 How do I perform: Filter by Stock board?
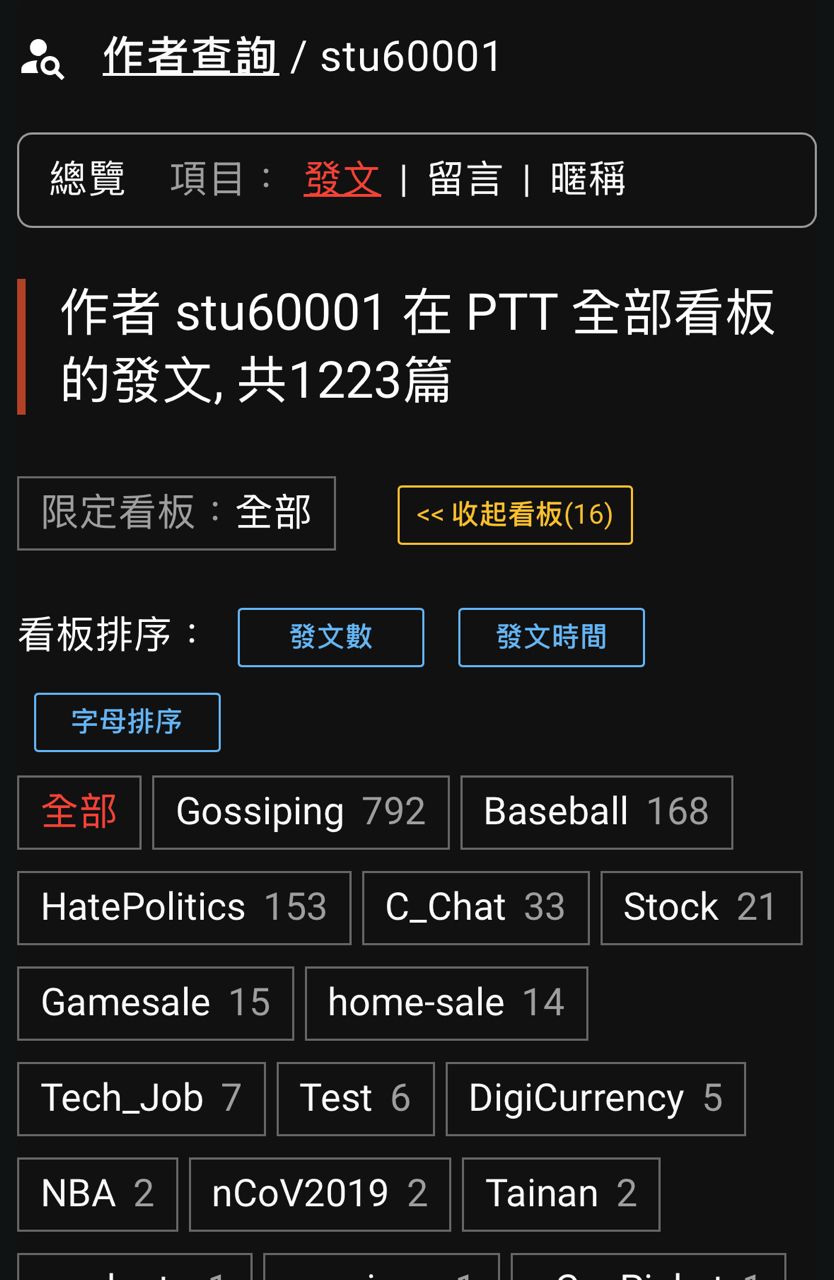[701, 908]
